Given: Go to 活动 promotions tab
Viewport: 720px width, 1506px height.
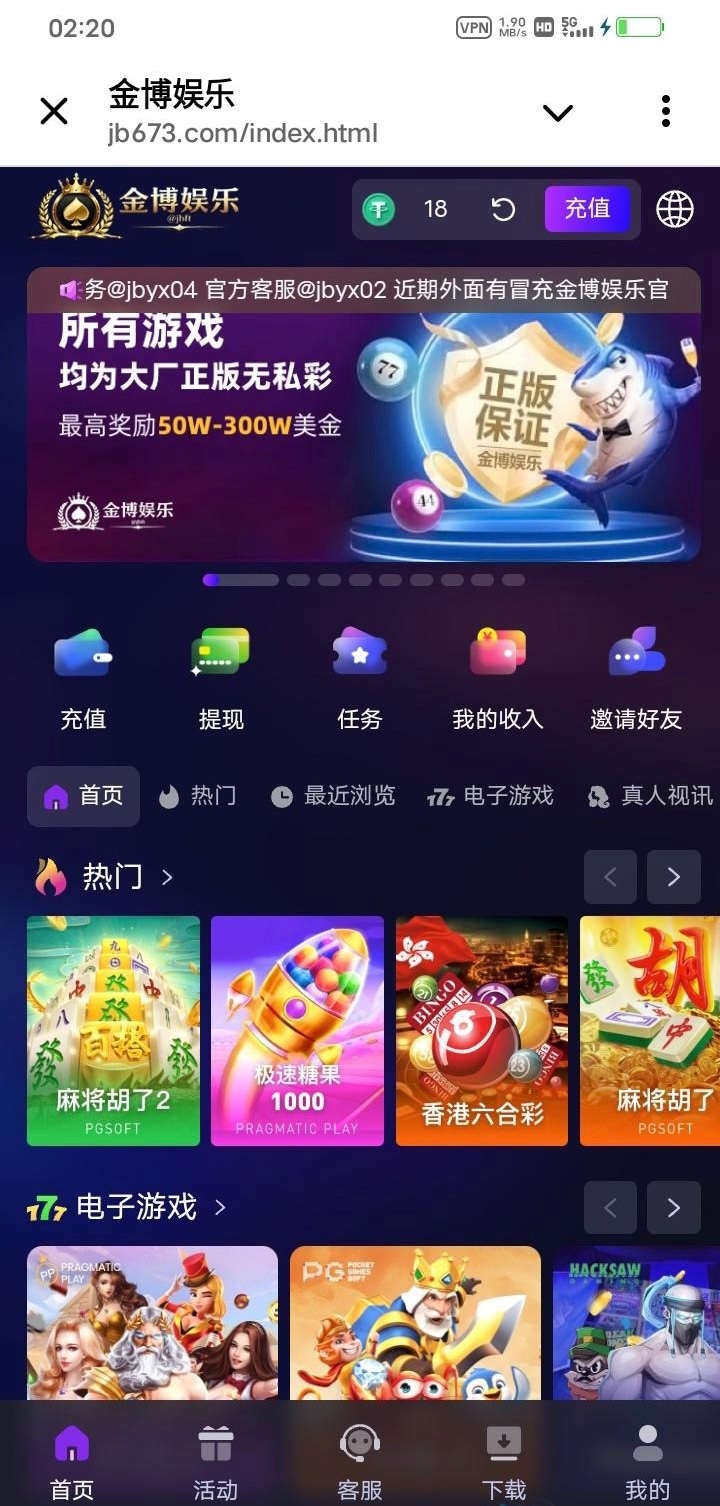Looking at the screenshot, I should point(215,1461).
